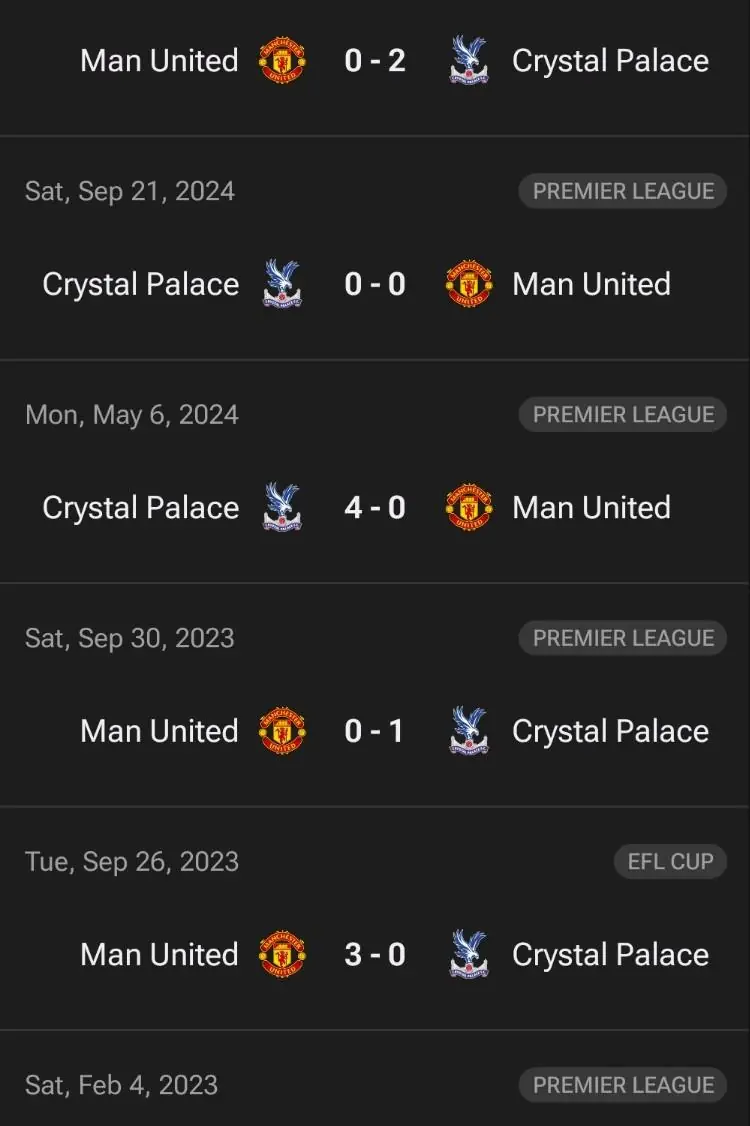Select the Man United crest in the 0-2 match
The height and width of the screenshot is (1126, 750).
click(x=281, y=61)
